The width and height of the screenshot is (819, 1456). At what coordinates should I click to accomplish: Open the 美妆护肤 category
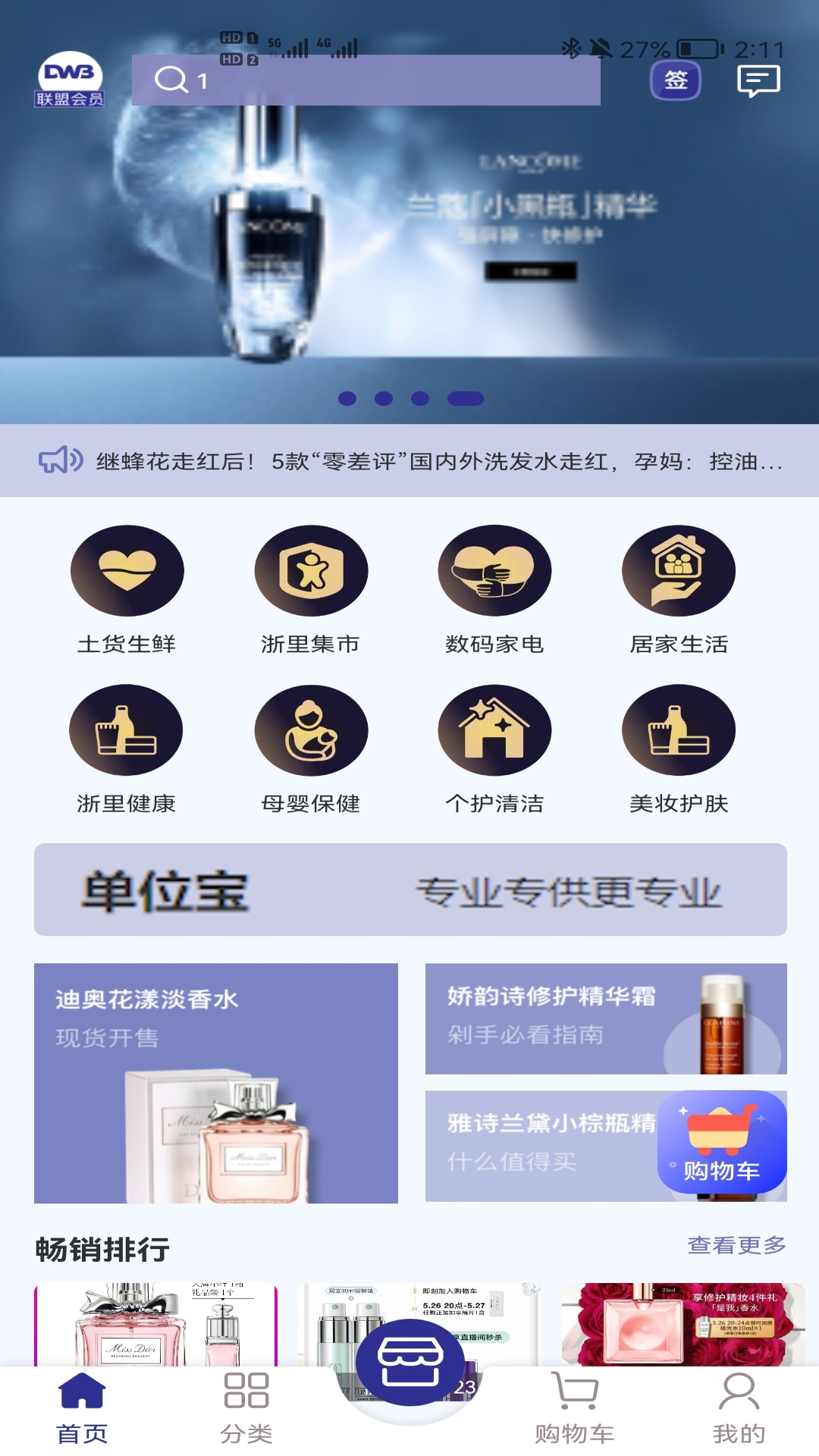click(x=679, y=748)
